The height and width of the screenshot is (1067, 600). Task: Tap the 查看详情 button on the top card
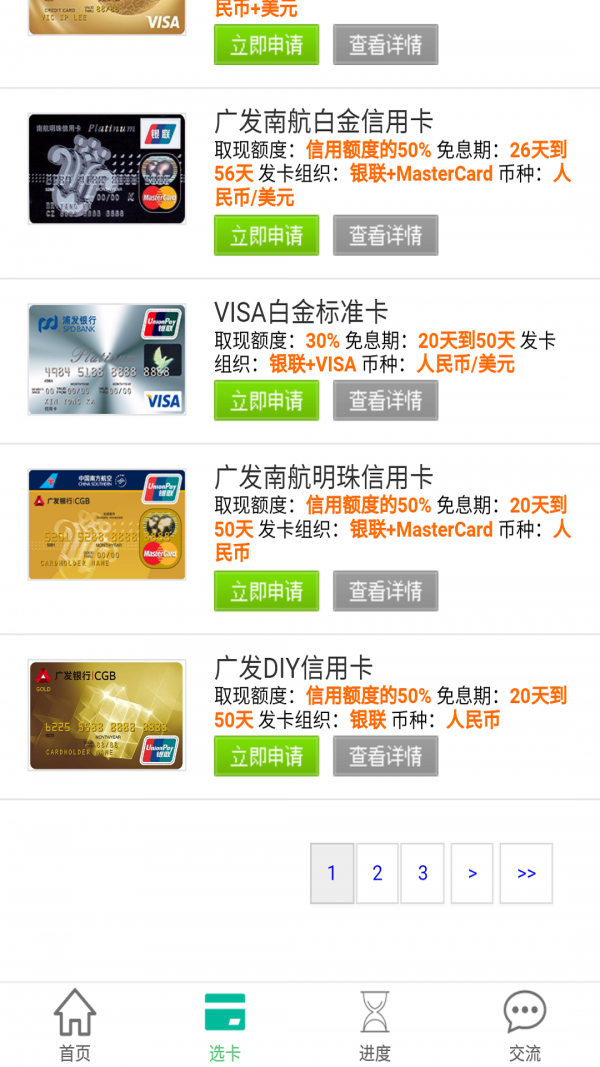pyautogui.click(x=385, y=45)
